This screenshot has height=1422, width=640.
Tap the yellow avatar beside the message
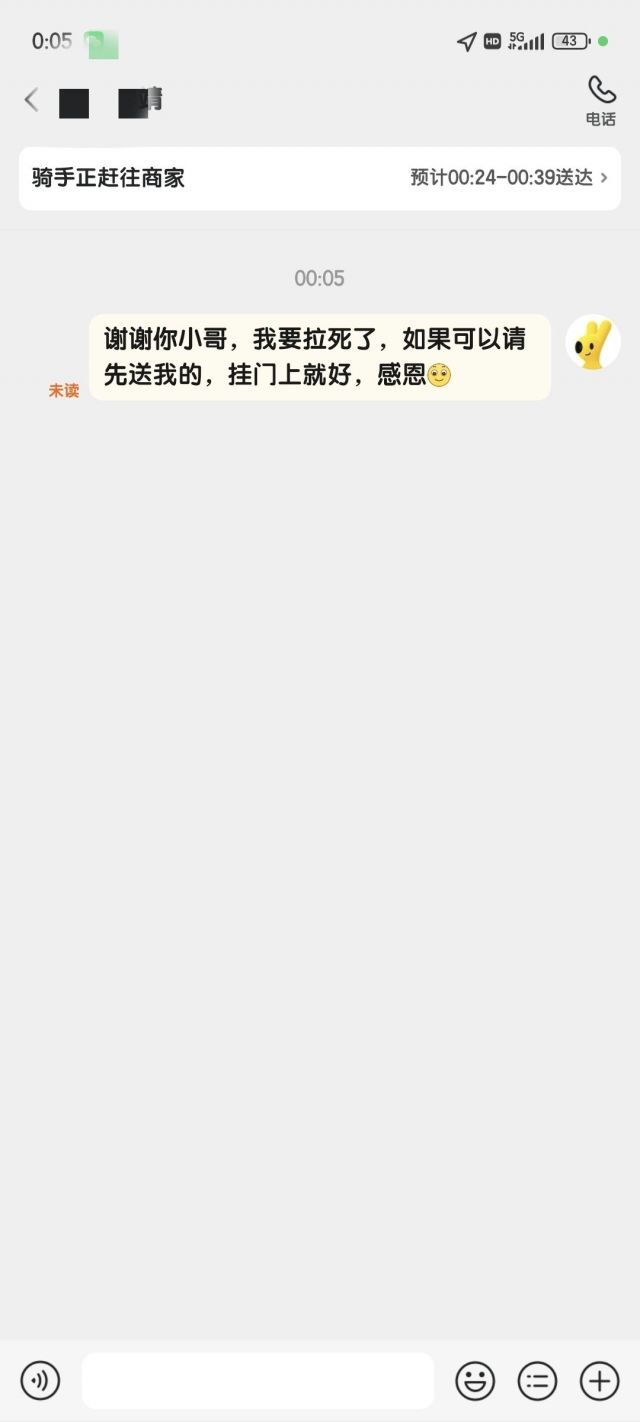click(x=593, y=343)
